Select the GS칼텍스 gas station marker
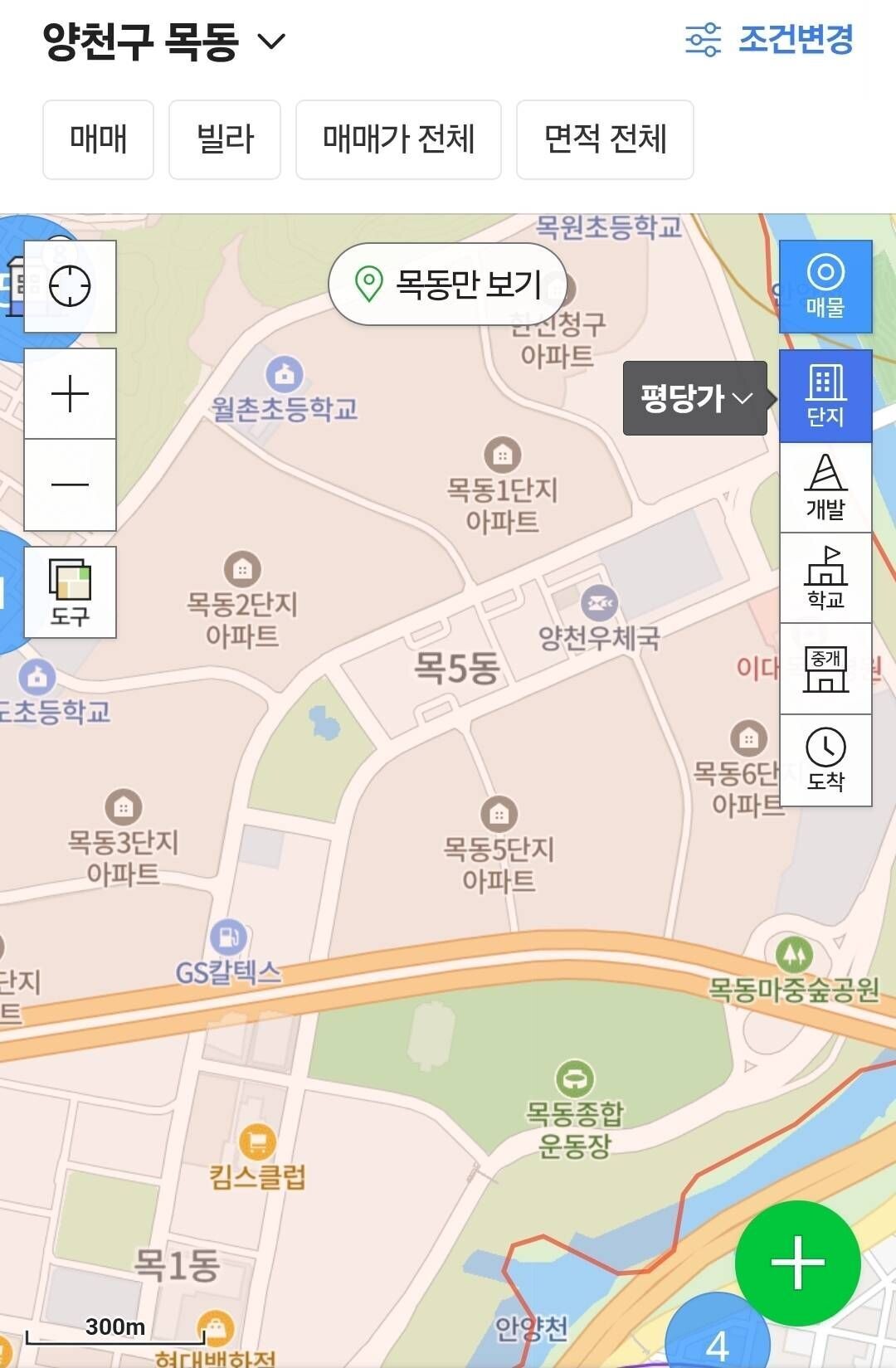The width and height of the screenshot is (896, 1368). (x=230, y=936)
